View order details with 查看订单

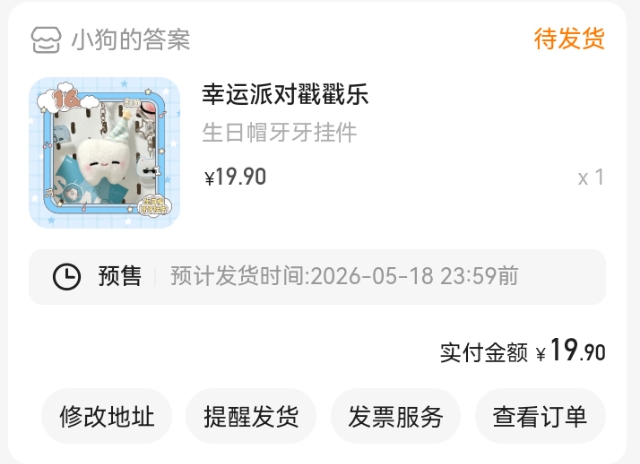click(x=540, y=416)
